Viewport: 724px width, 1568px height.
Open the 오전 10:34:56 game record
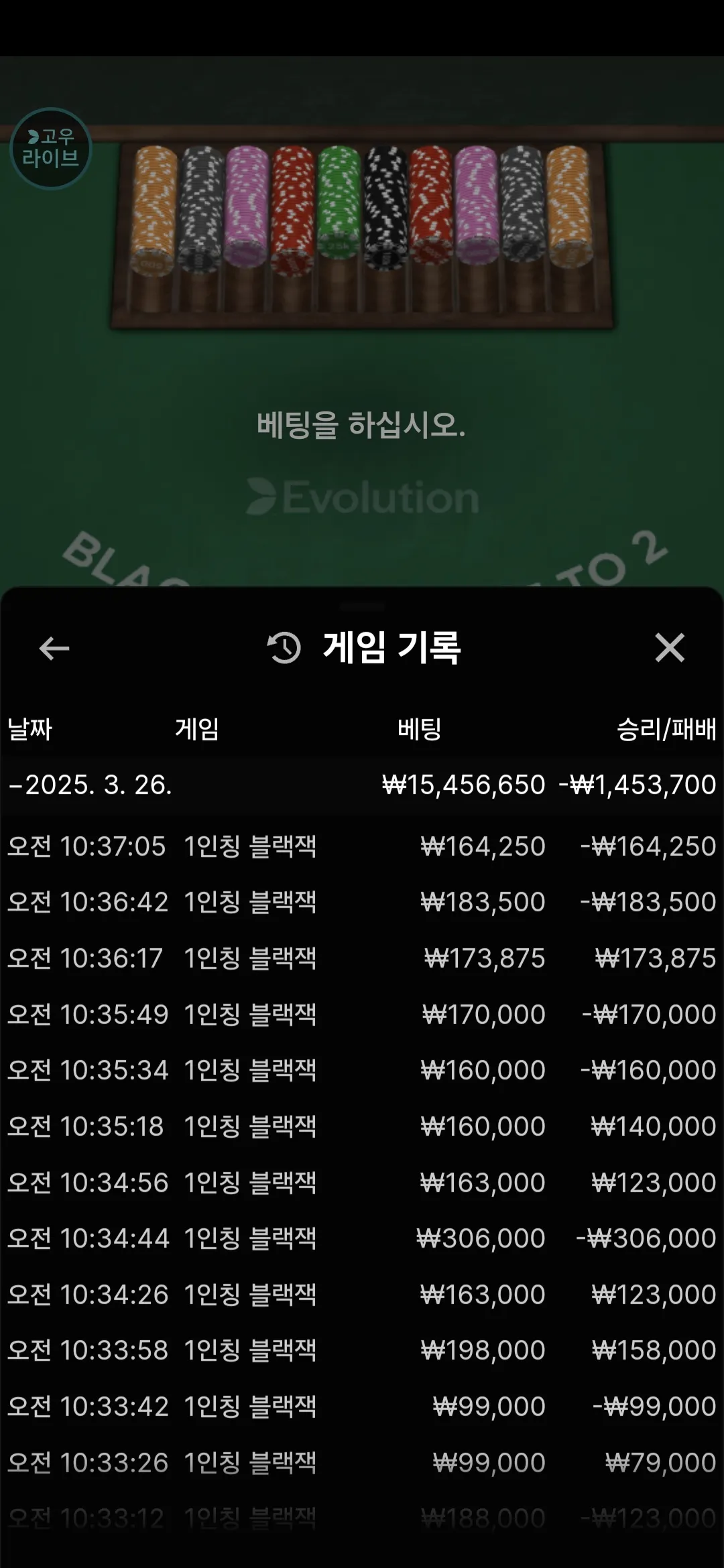pos(362,1183)
